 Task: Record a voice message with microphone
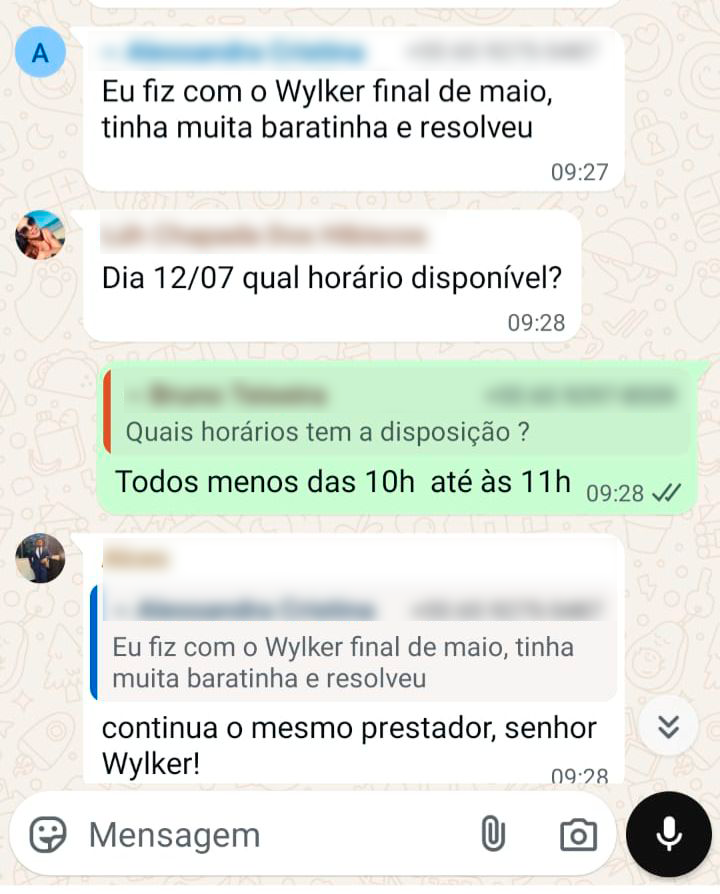(x=668, y=834)
